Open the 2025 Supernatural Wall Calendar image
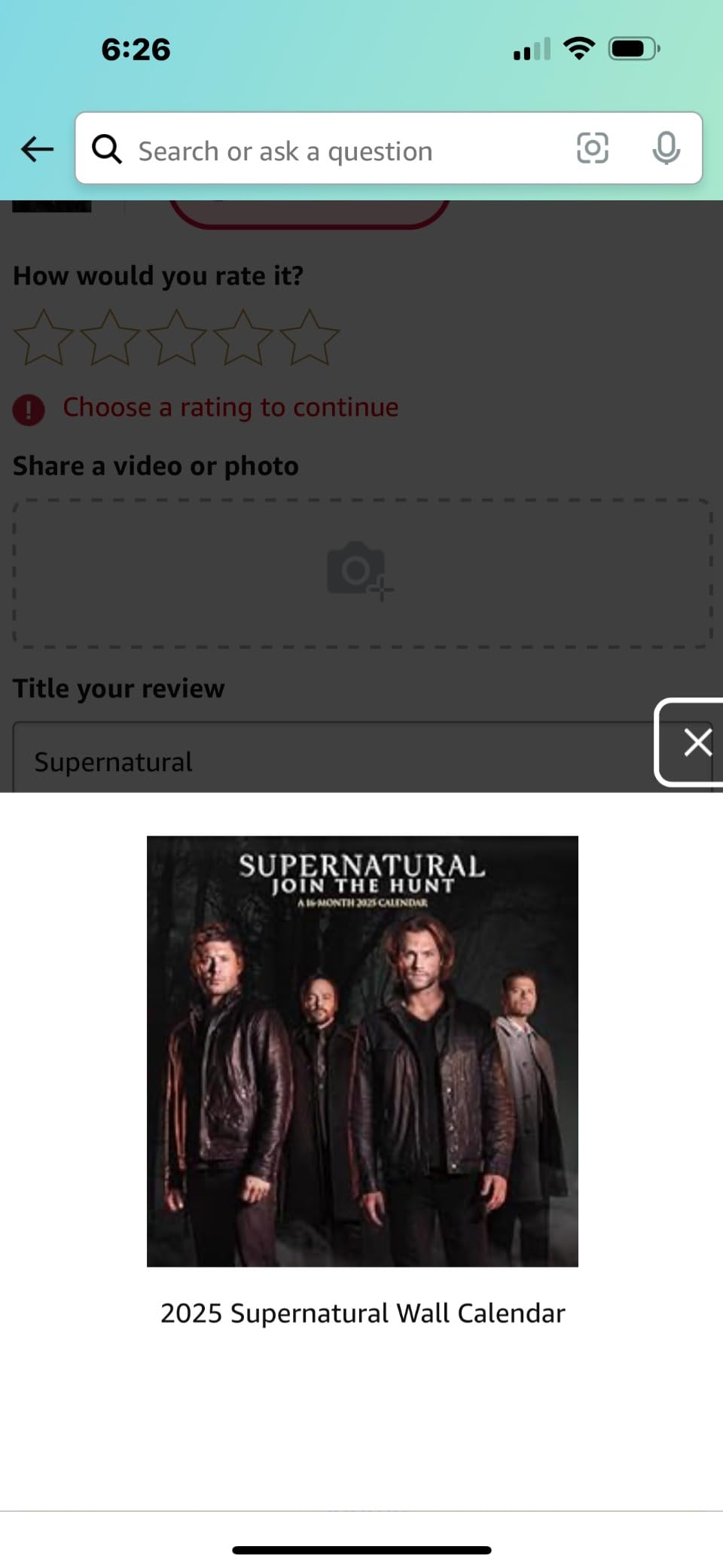This screenshot has width=723, height=1568. tap(362, 1051)
